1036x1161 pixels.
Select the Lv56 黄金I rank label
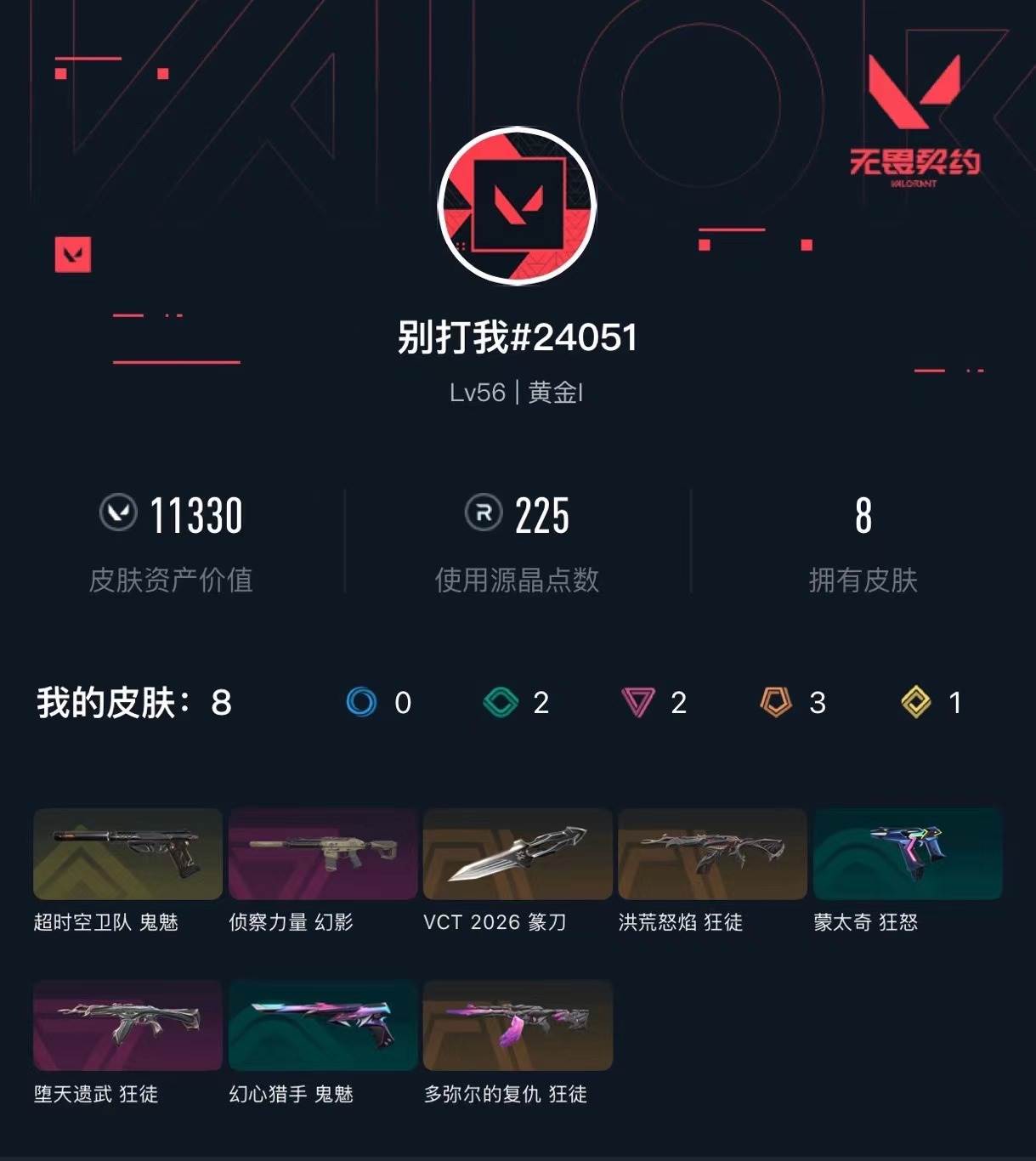pos(517,393)
